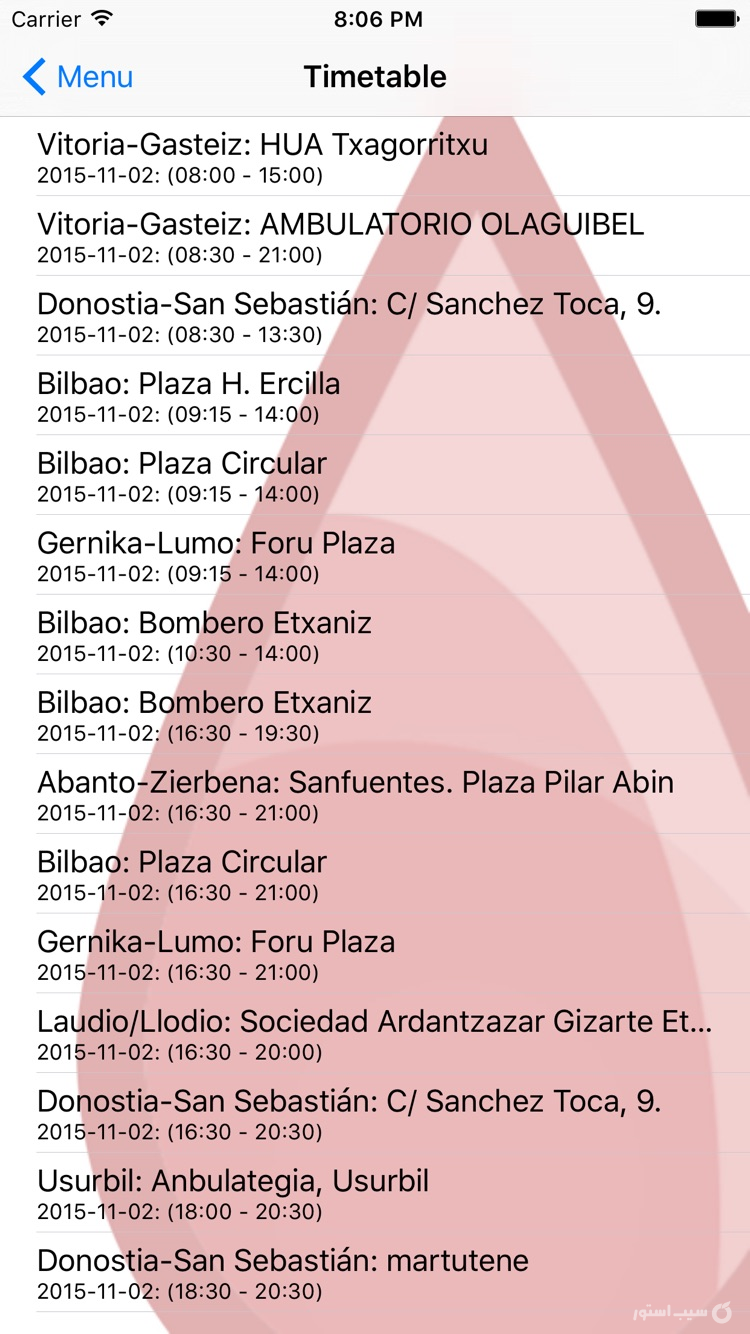Open the truncated Laudio/Llodio Sociedad Ardantzazar entry
Viewport: 750px width, 1334px height.
click(375, 1033)
